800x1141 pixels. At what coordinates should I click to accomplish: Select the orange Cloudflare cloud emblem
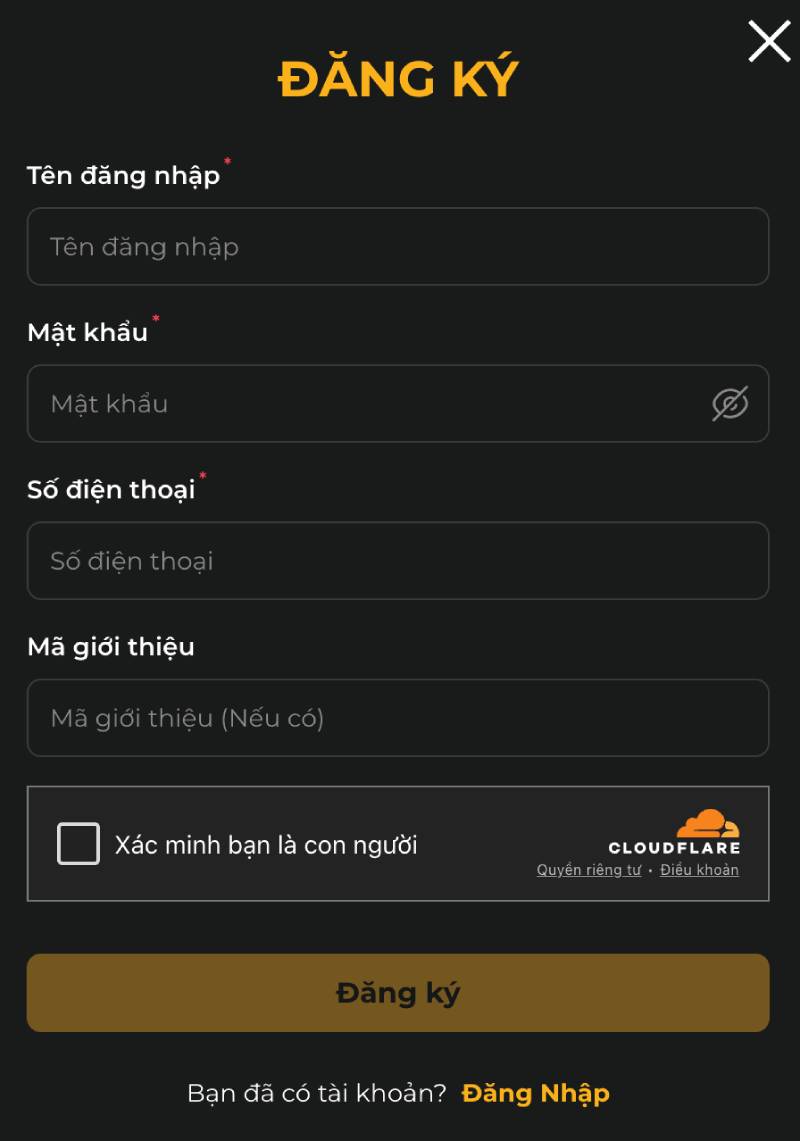(x=710, y=822)
